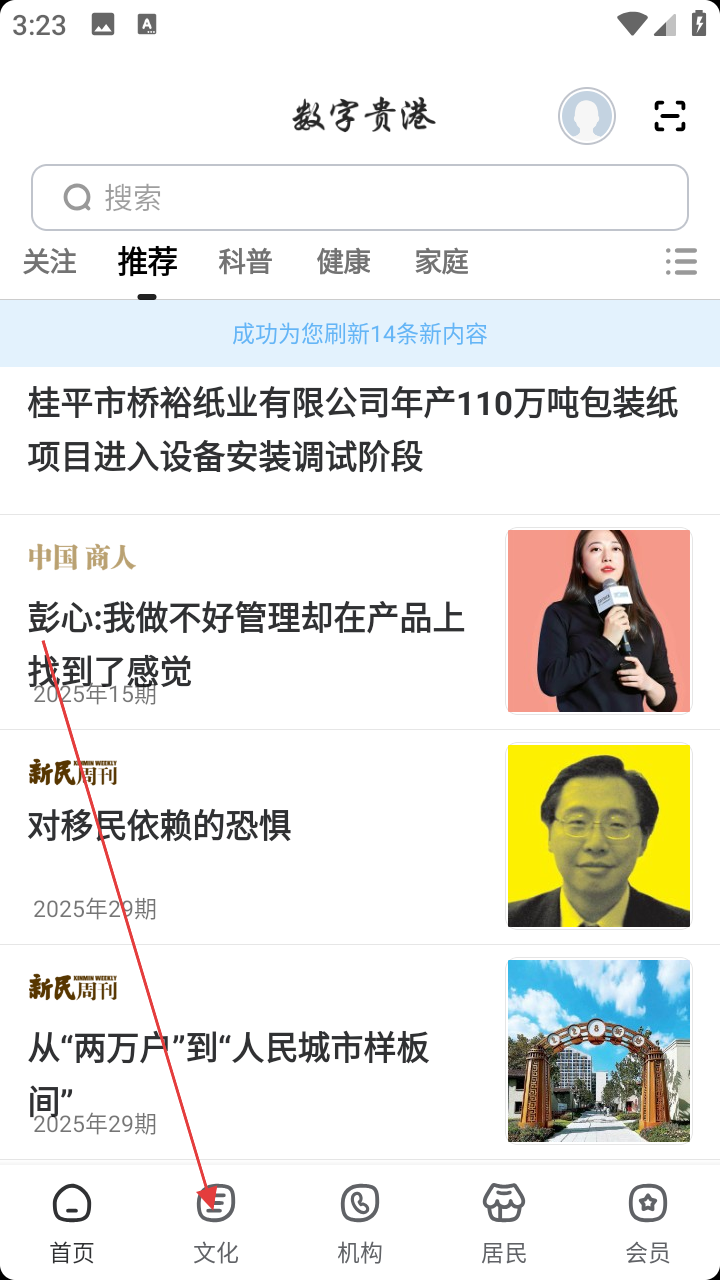Read the 对移民依赖的恐惧 article
Viewport: 720px width, 1280px height.
[x=360, y=837]
